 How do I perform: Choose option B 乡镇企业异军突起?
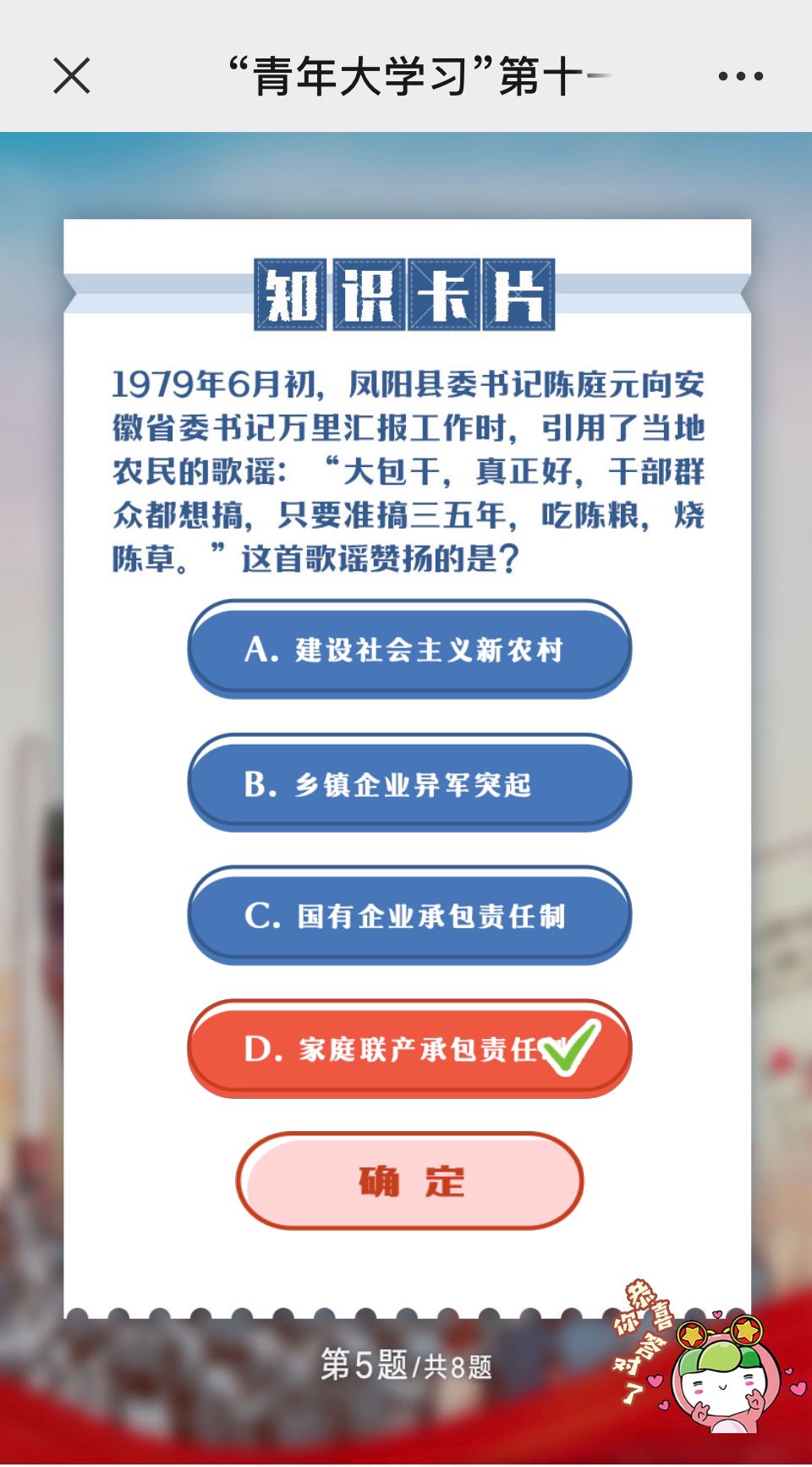coord(409,783)
